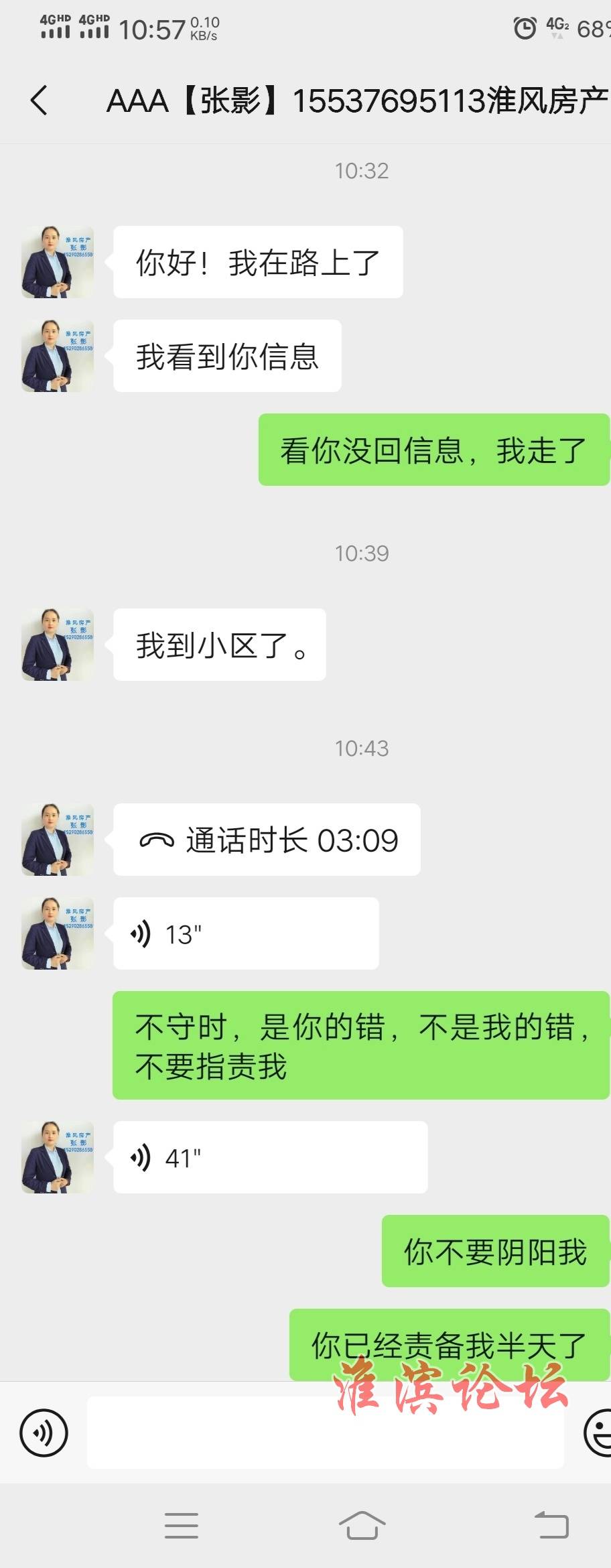Tap the 通话时长 03:09 call record

pyautogui.click(x=267, y=840)
